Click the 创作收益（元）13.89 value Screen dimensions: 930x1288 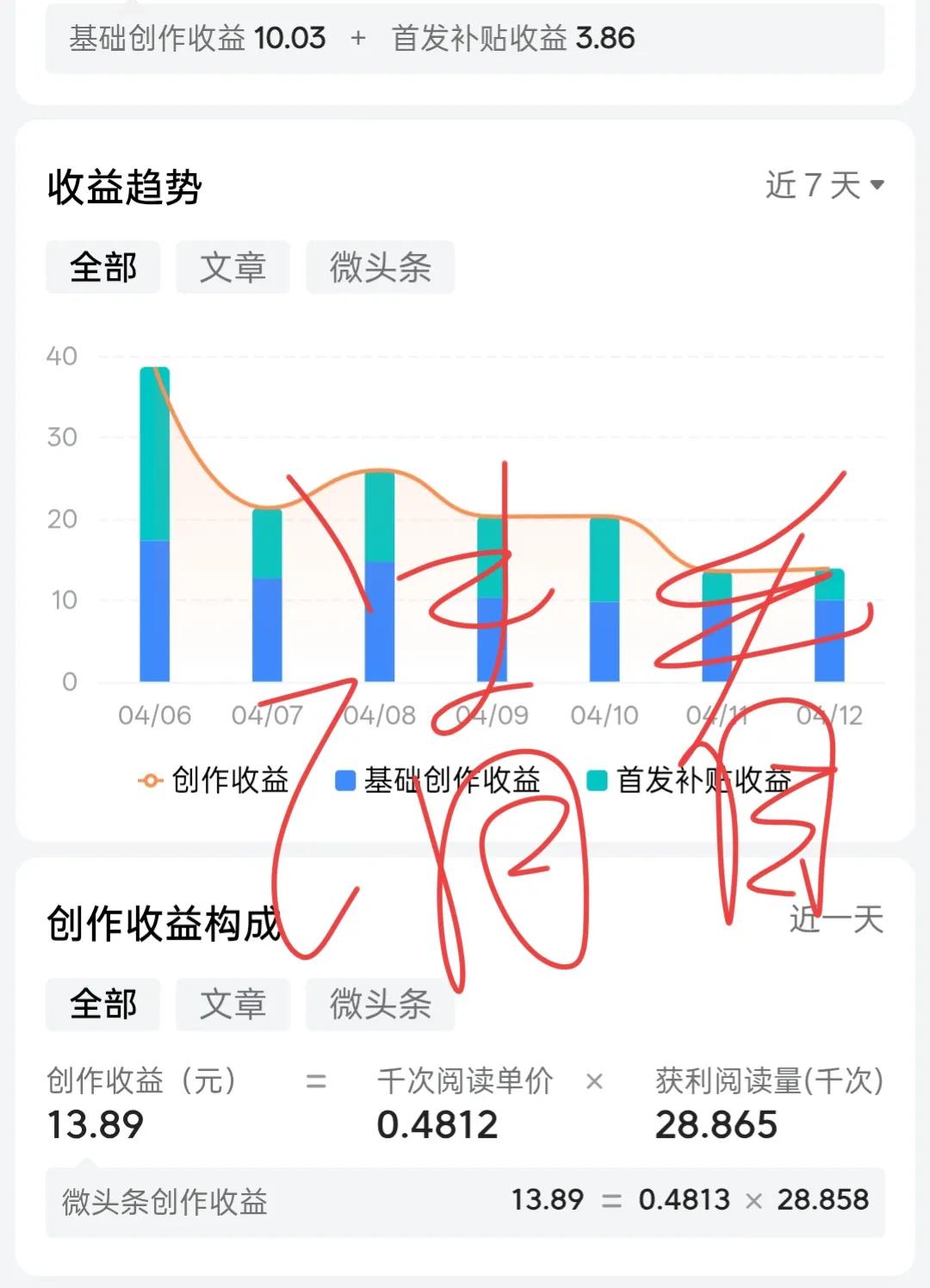(95, 1124)
